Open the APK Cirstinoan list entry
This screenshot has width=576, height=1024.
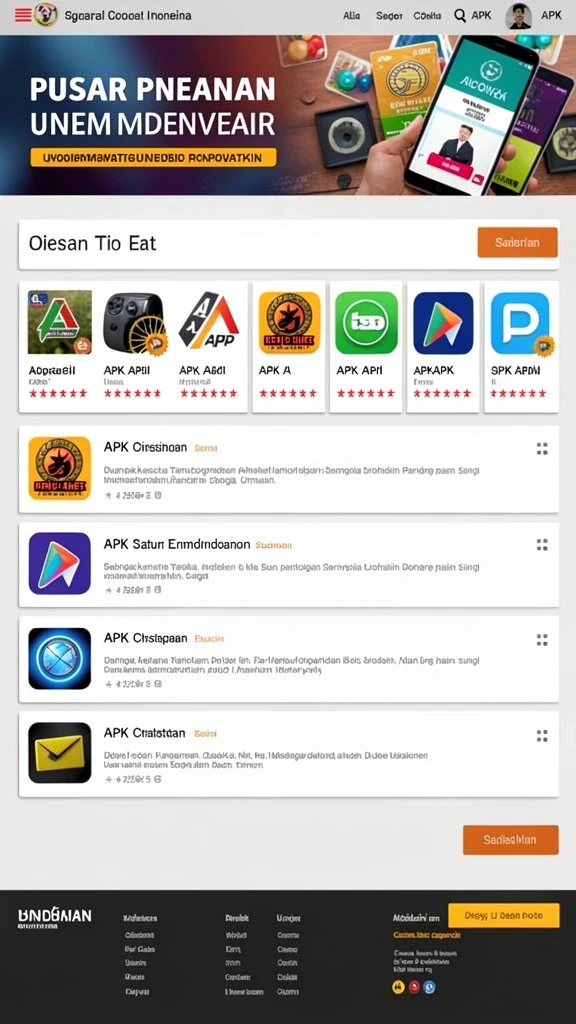click(x=289, y=470)
